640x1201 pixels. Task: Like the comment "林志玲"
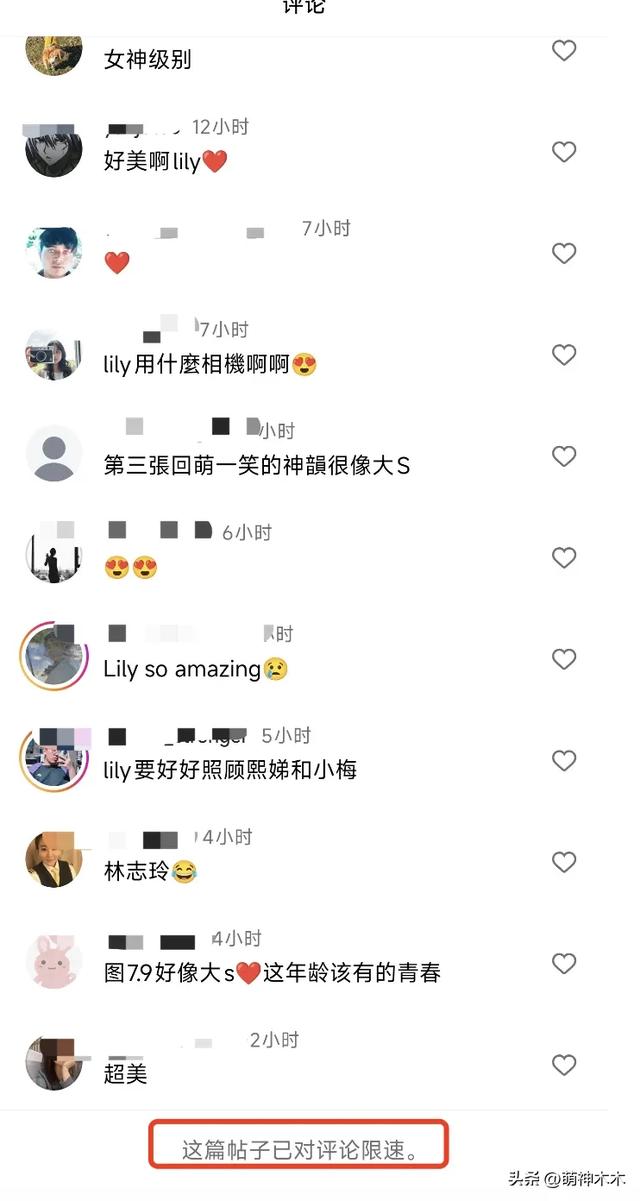[x=564, y=862]
